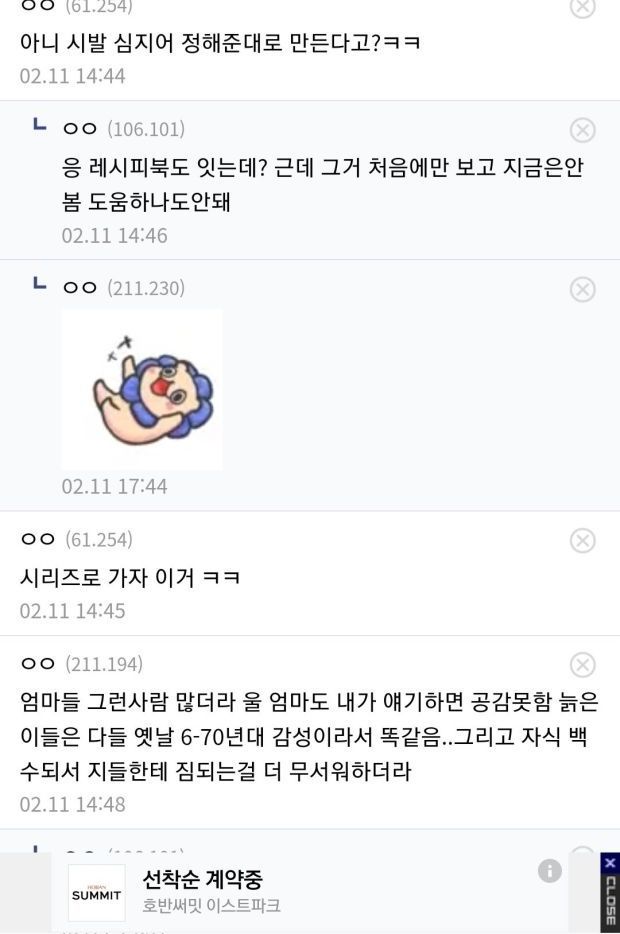
Task: Open the 호반써밋 이스트파크 ad
Action: pos(310,892)
